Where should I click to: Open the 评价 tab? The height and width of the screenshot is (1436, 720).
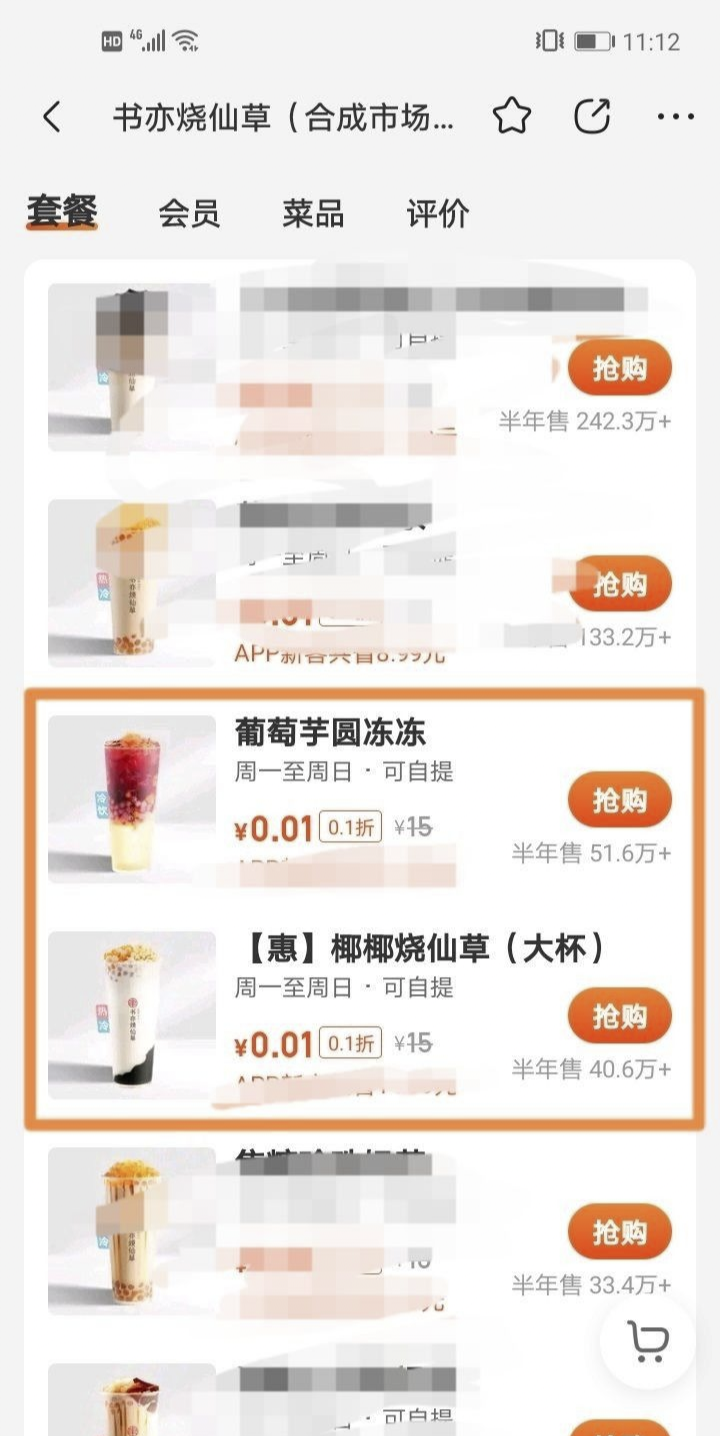click(x=438, y=213)
